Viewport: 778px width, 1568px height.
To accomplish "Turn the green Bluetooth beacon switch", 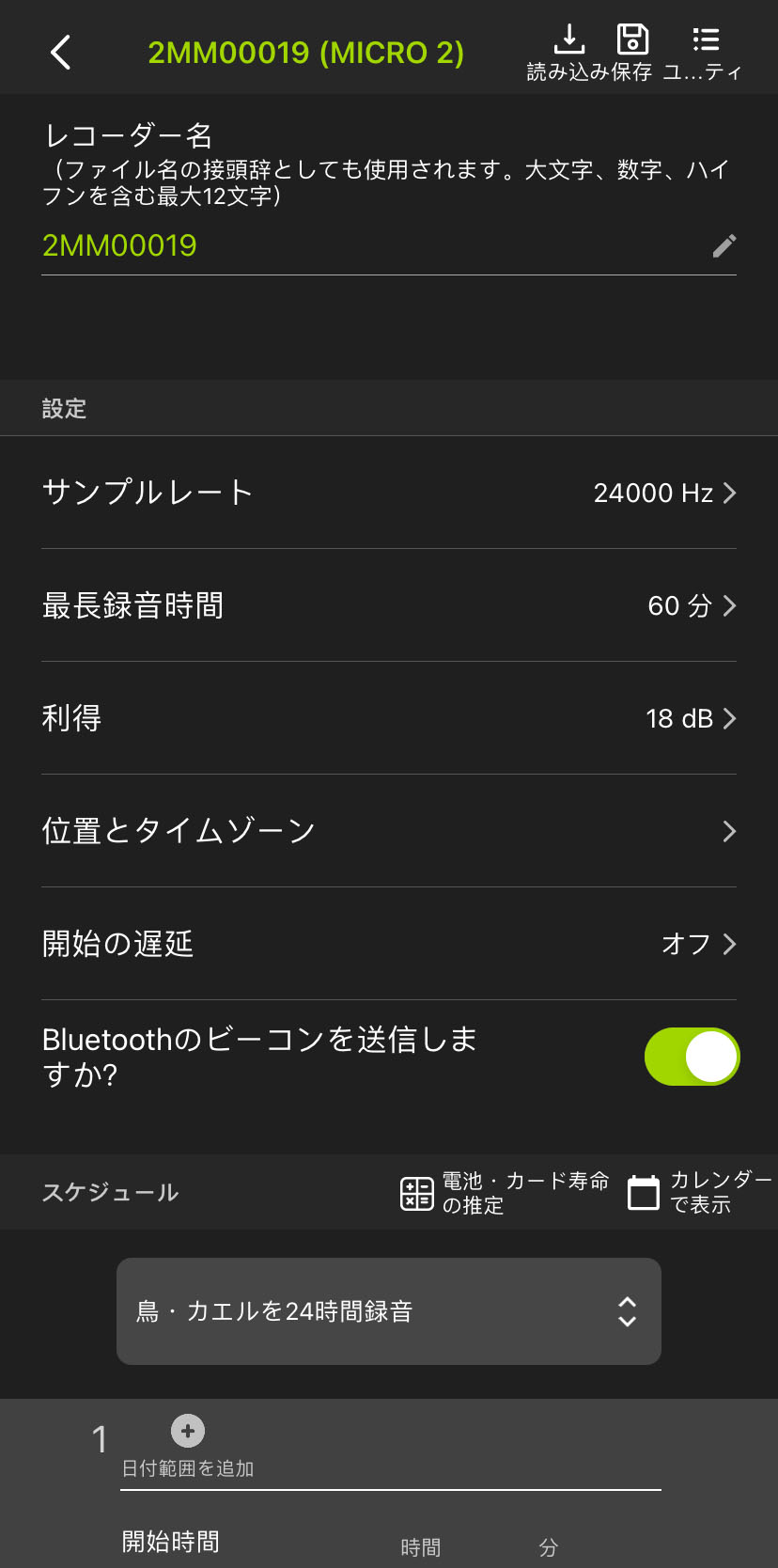I will pyautogui.click(x=692, y=1056).
